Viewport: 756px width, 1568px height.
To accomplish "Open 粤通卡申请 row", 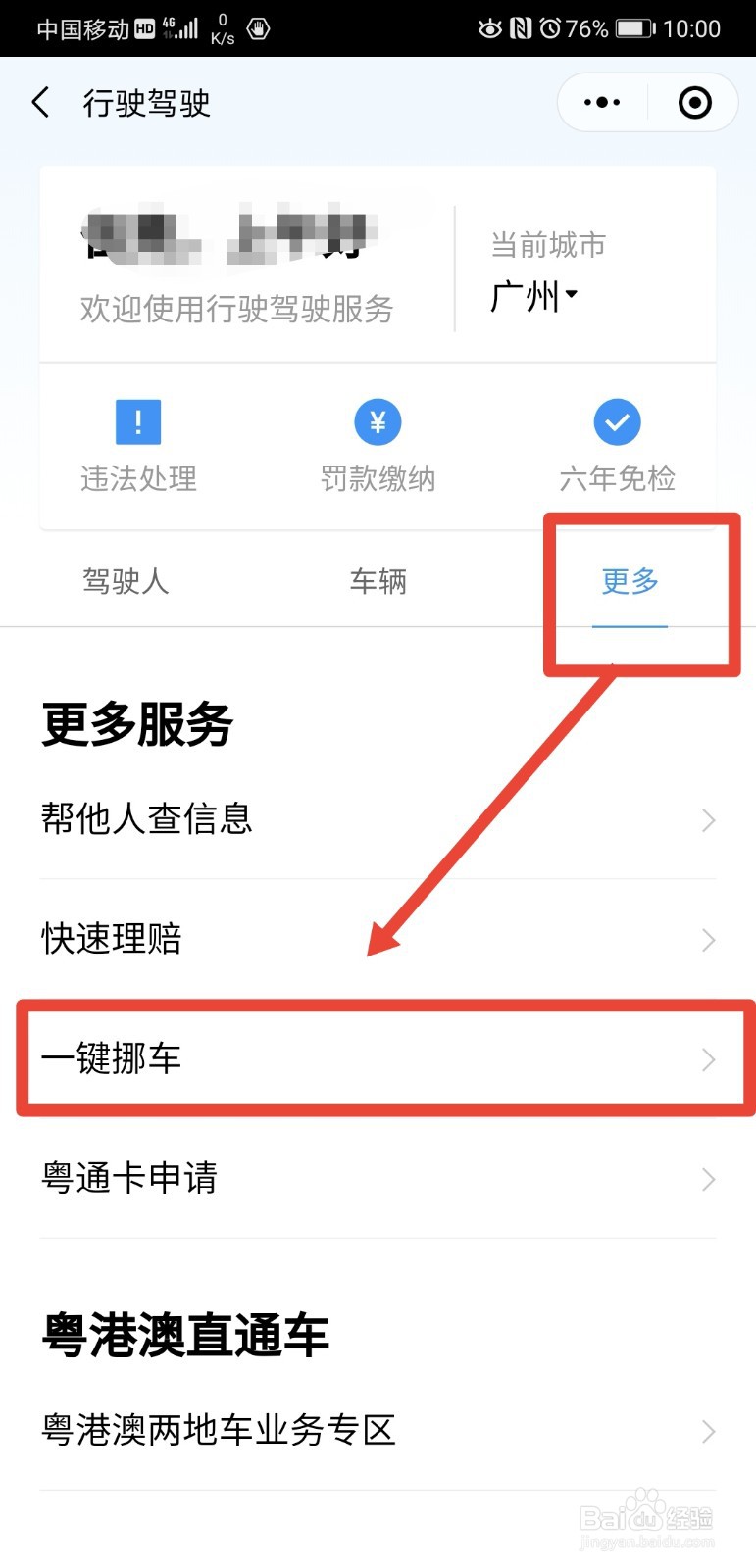I will tap(378, 1178).
